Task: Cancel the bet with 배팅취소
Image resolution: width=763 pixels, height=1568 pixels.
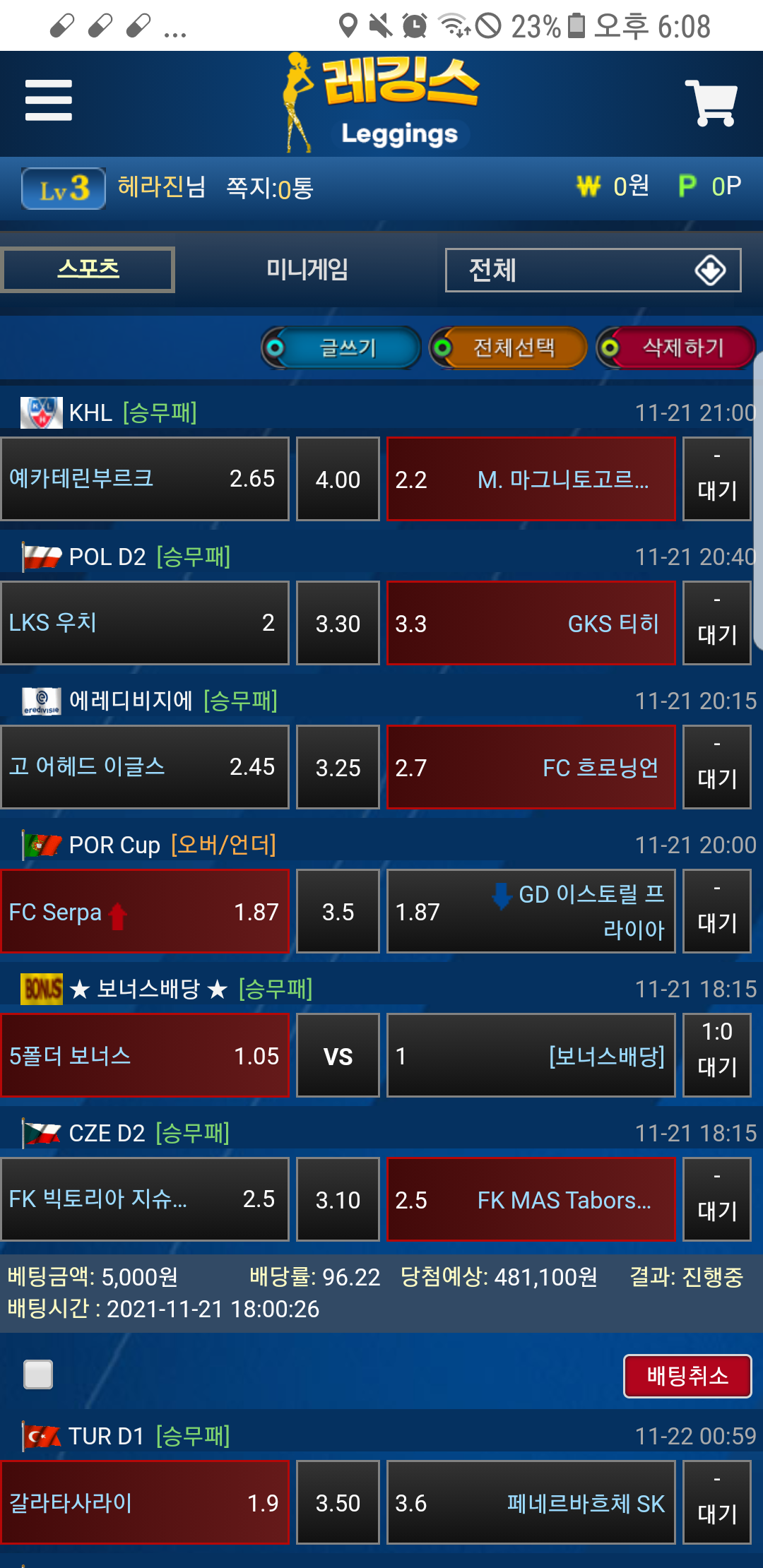Action: [687, 1375]
